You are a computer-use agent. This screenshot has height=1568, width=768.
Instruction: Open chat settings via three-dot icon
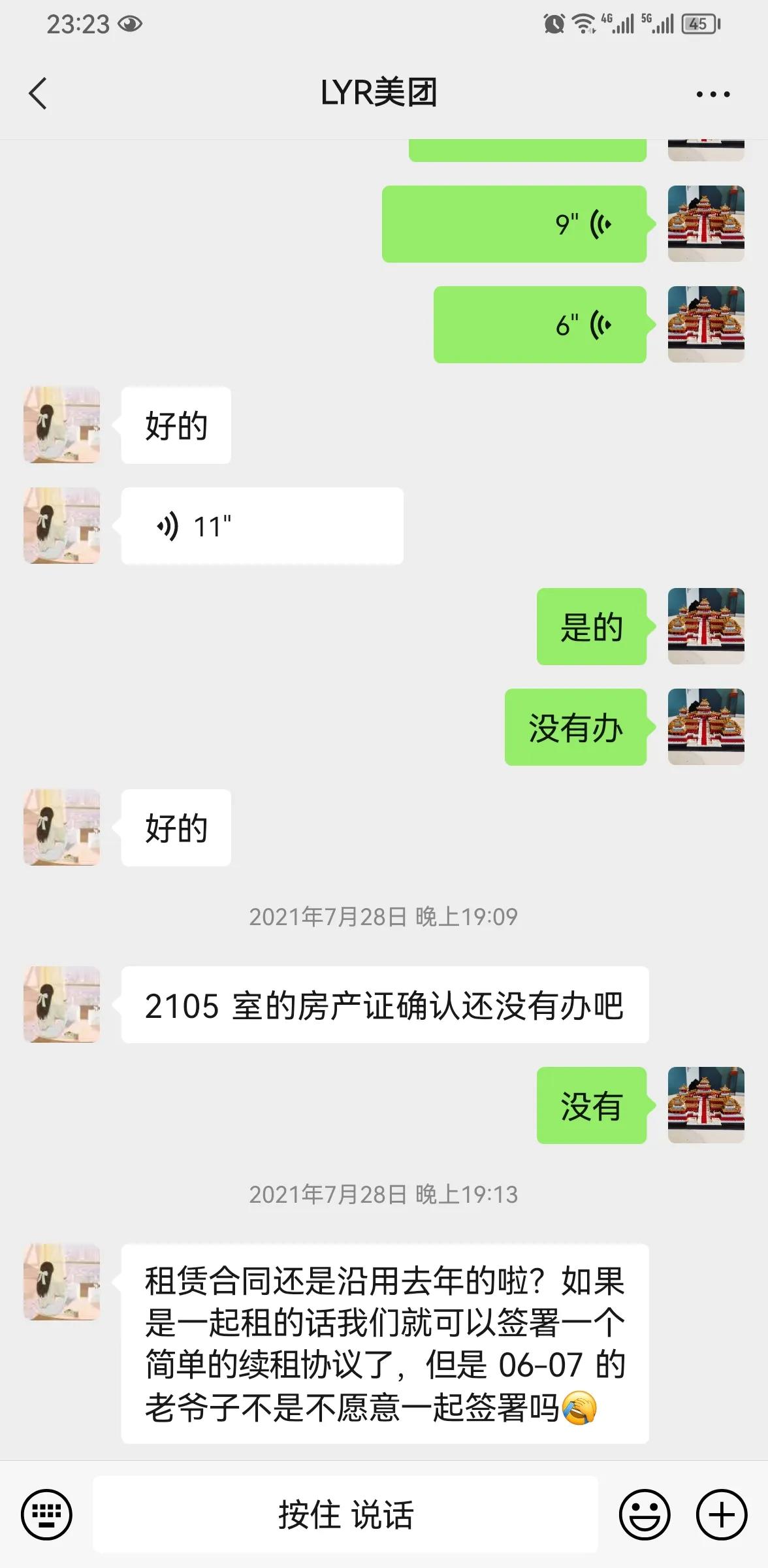click(x=712, y=93)
